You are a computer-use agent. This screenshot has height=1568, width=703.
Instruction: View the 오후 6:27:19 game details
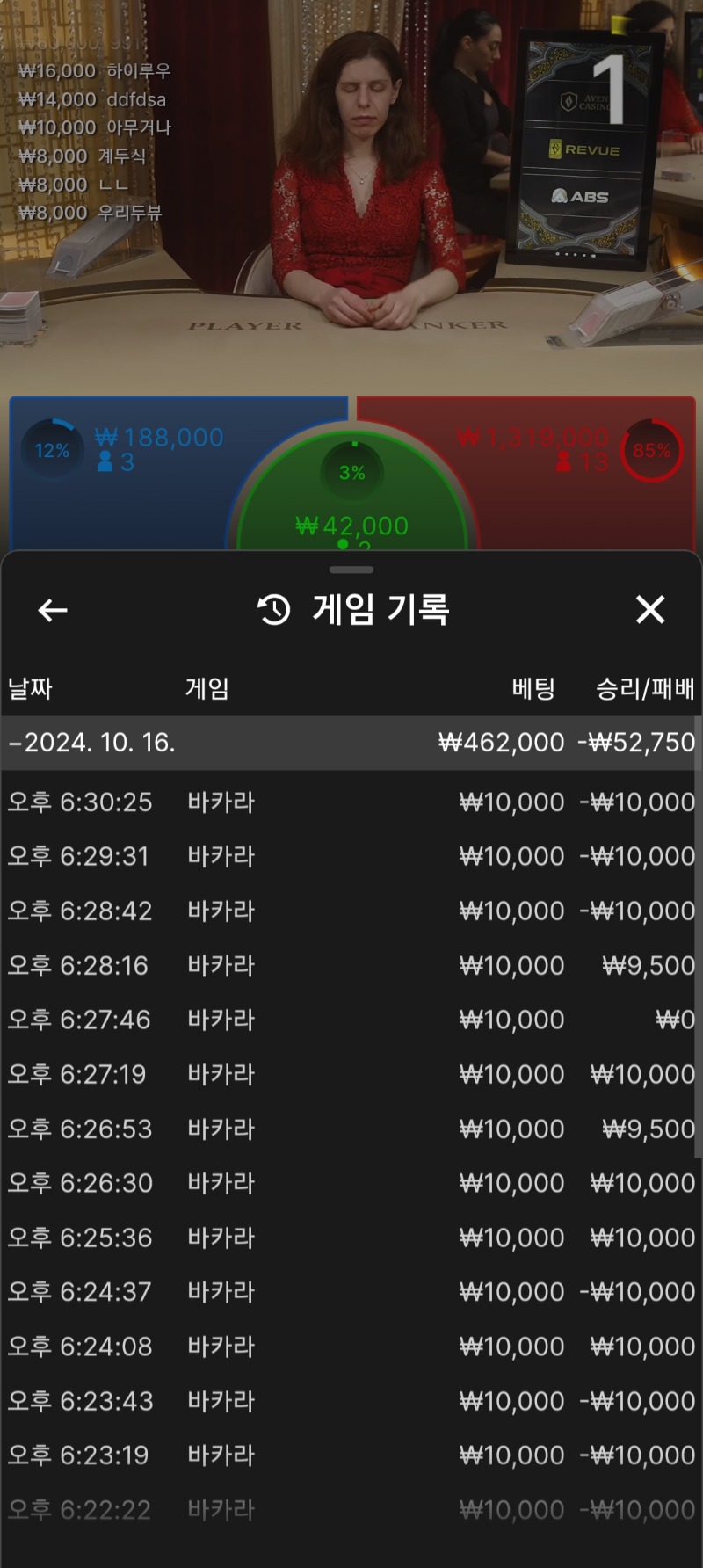(x=351, y=1074)
